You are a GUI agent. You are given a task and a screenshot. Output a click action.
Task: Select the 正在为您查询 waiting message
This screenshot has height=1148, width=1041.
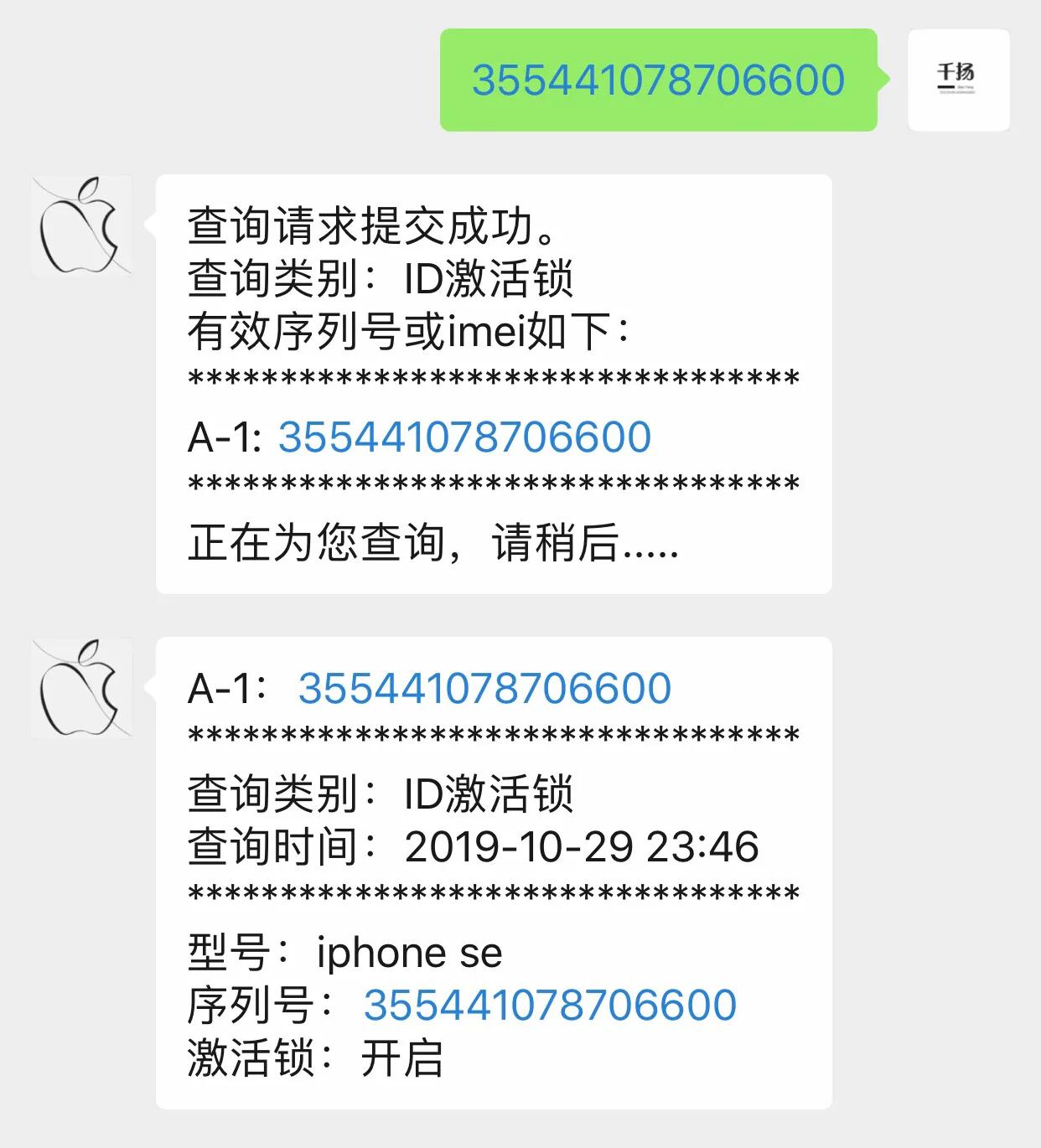[x=436, y=545]
